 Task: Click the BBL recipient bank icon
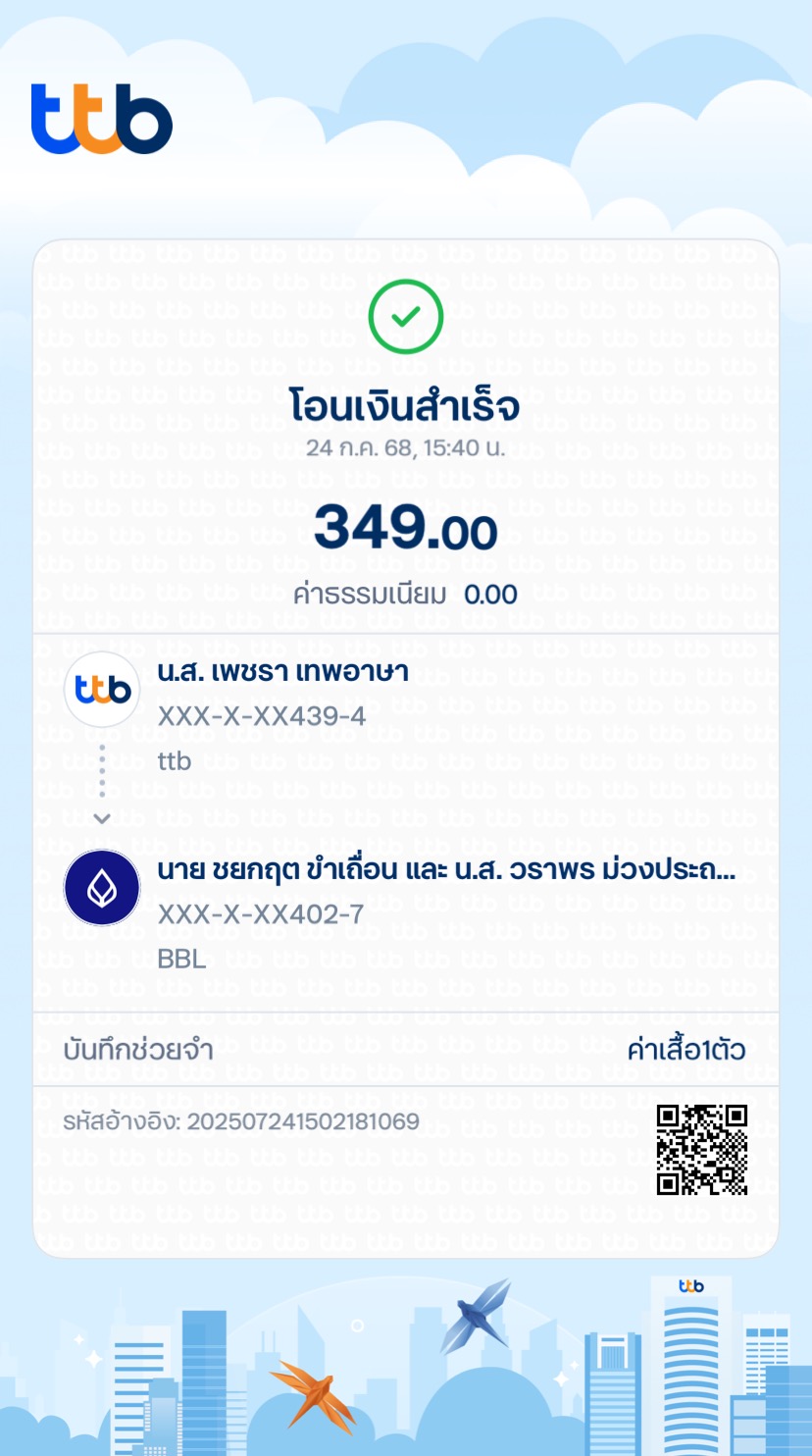coord(101,887)
